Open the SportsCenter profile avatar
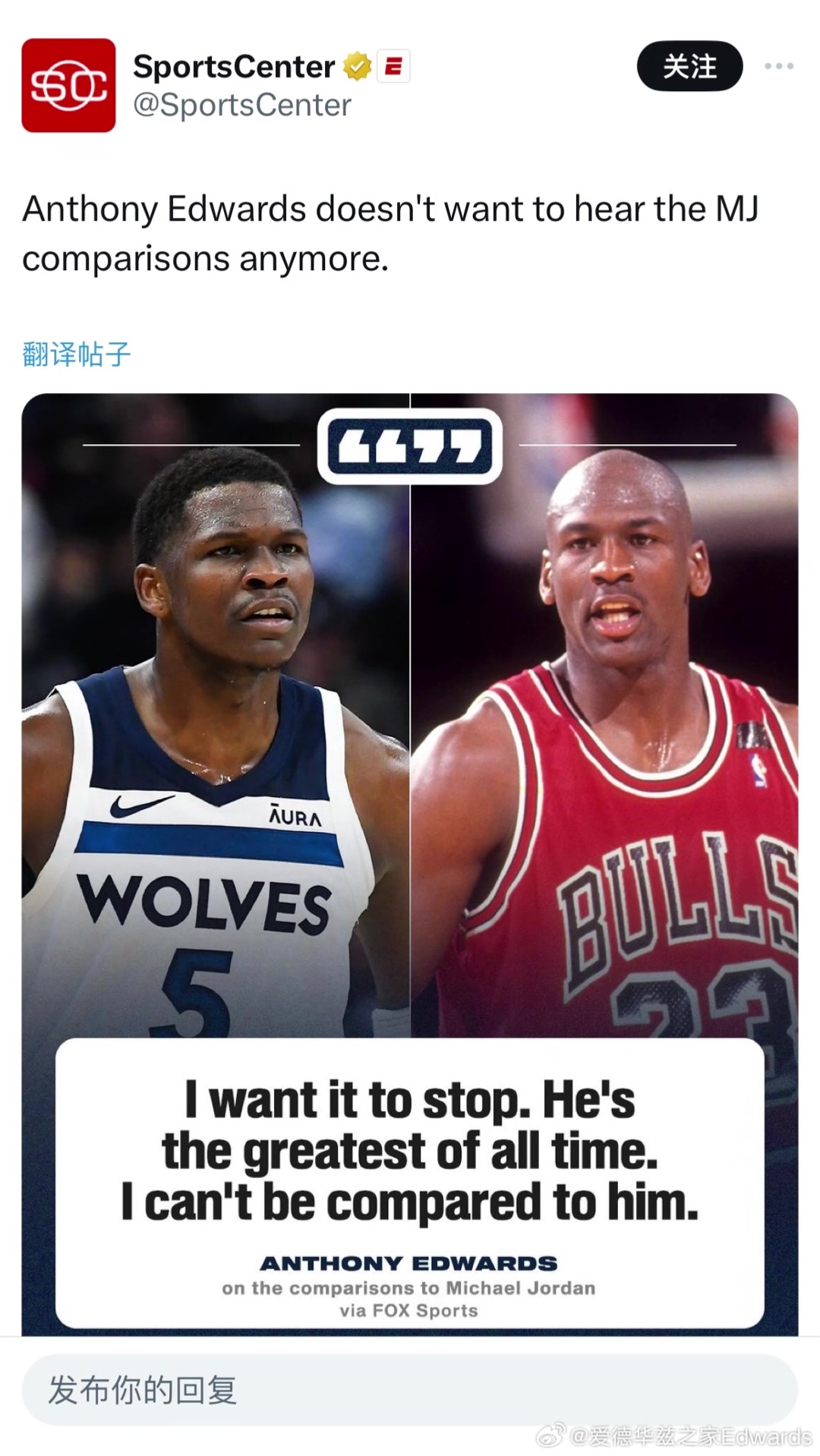Screen dimensions: 820x1456 [x=68, y=86]
